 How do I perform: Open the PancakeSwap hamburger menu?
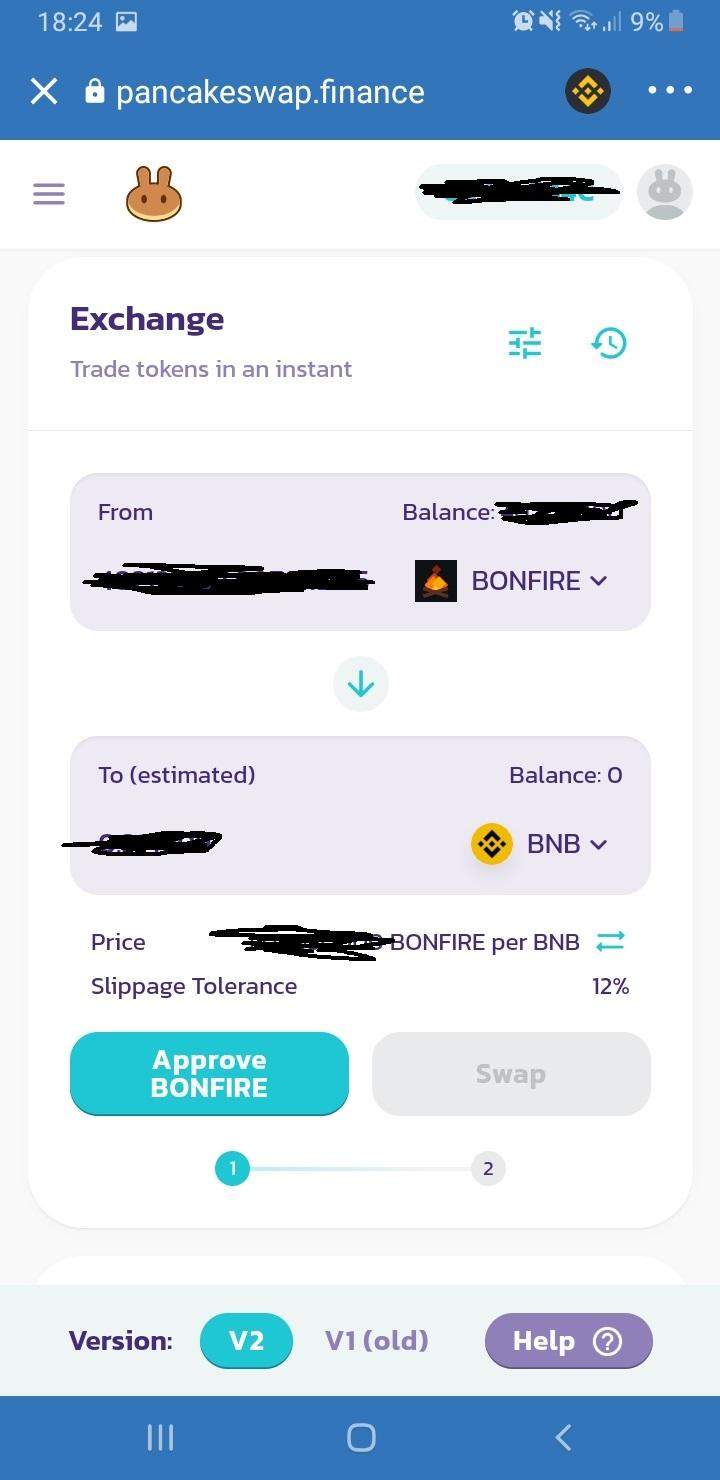coord(49,194)
